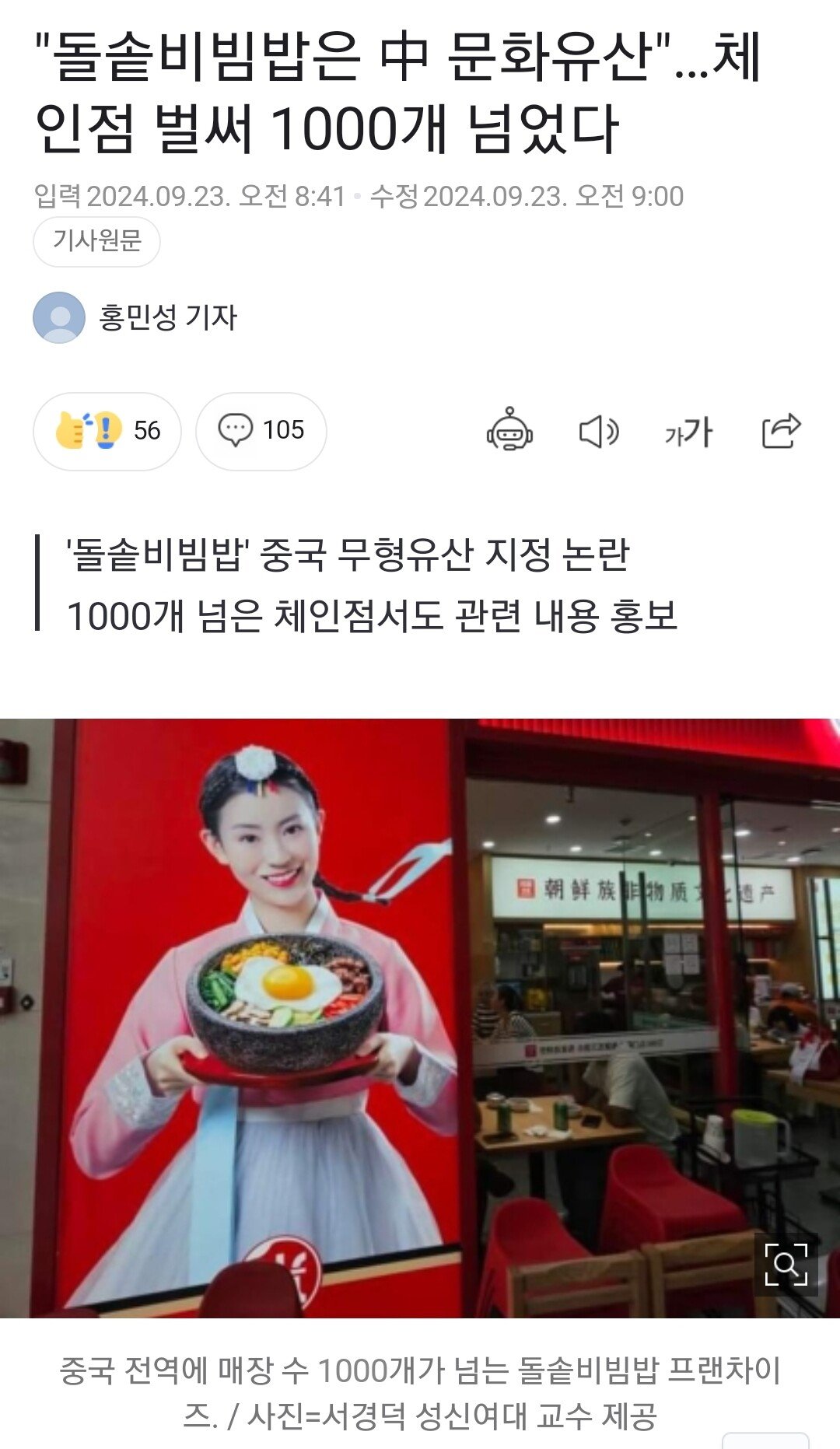Tap the reaction button showing 56
This screenshot has width=840, height=1449.
pos(107,431)
